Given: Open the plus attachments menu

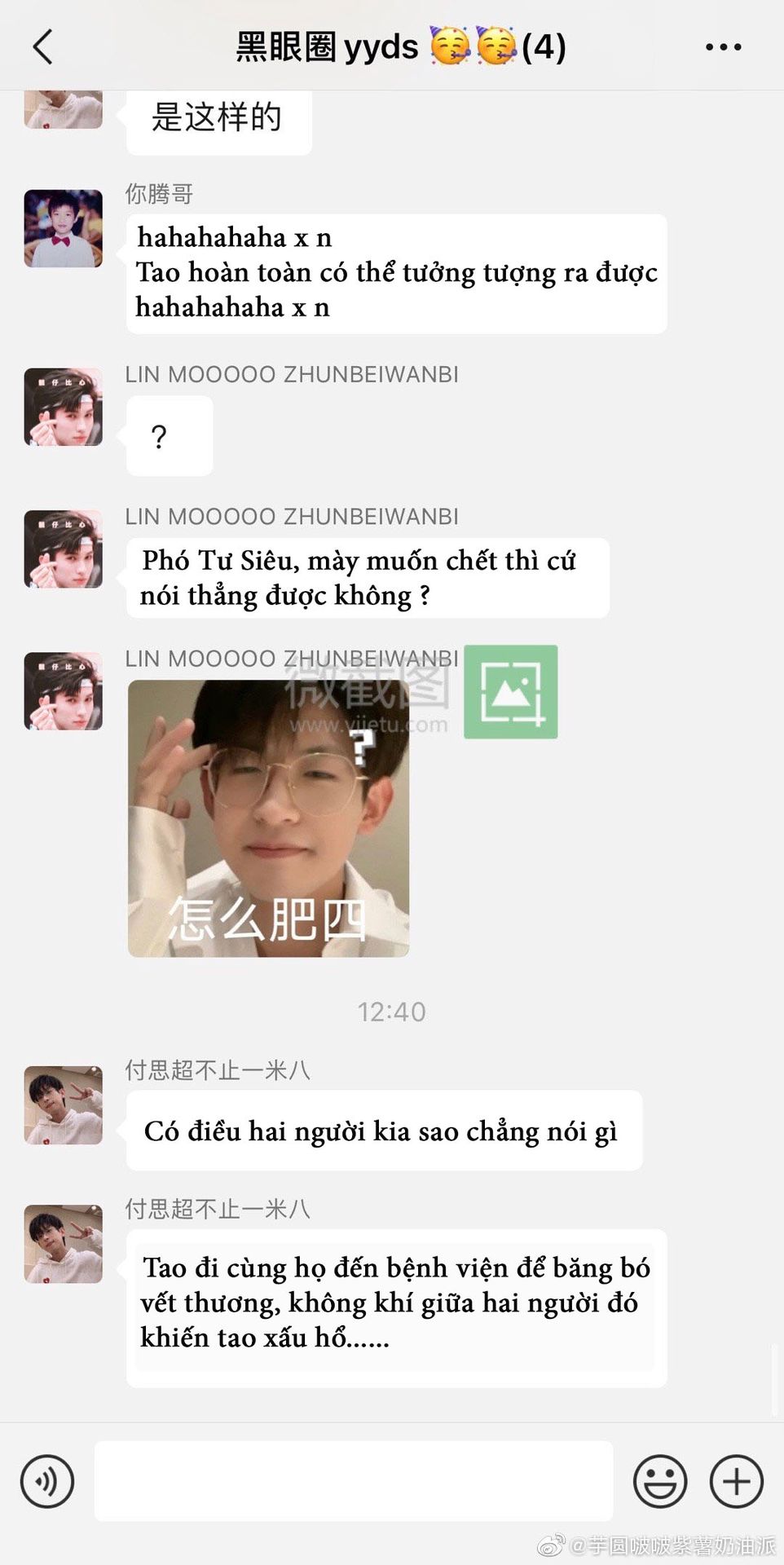Looking at the screenshot, I should point(736,1481).
